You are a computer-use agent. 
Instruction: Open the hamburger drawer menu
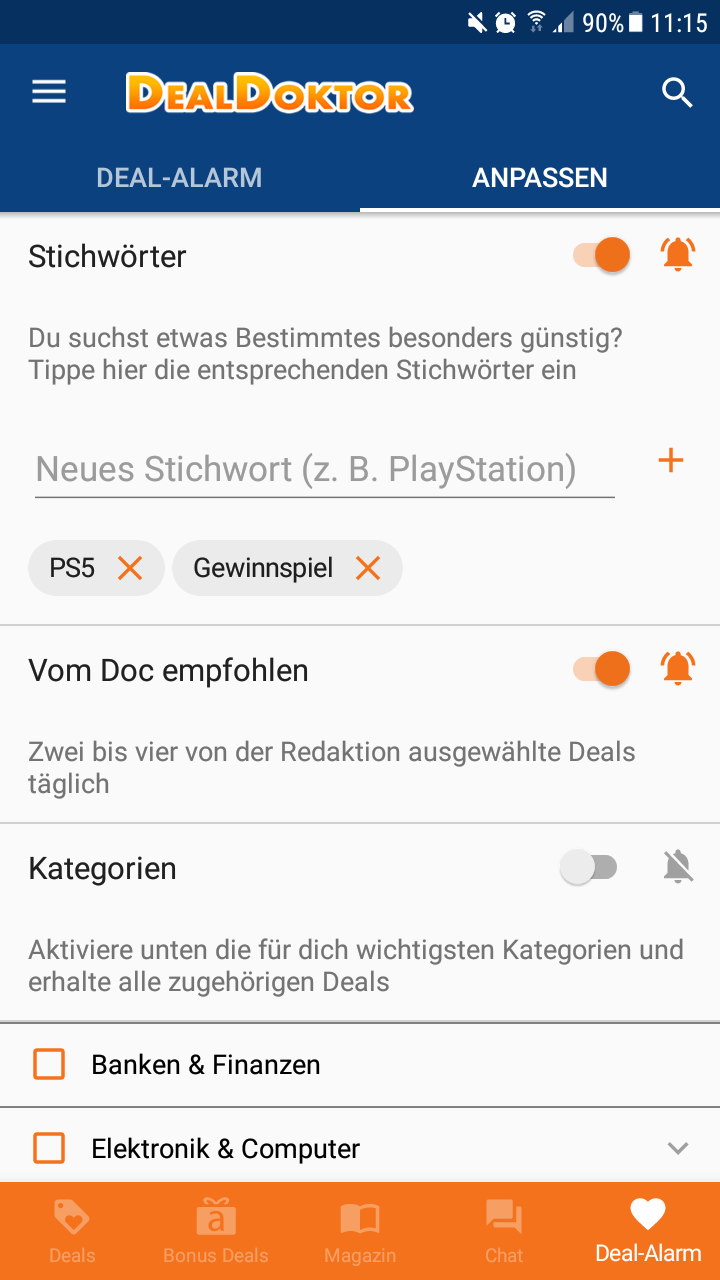point(49,93)
